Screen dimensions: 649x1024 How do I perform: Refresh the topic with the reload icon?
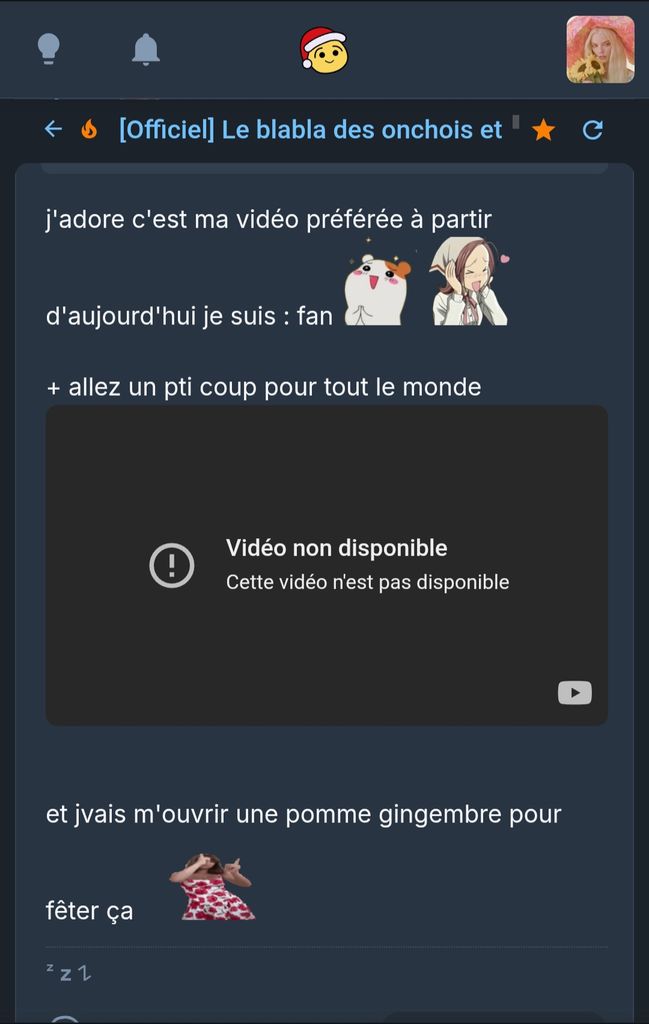point(593,130)
